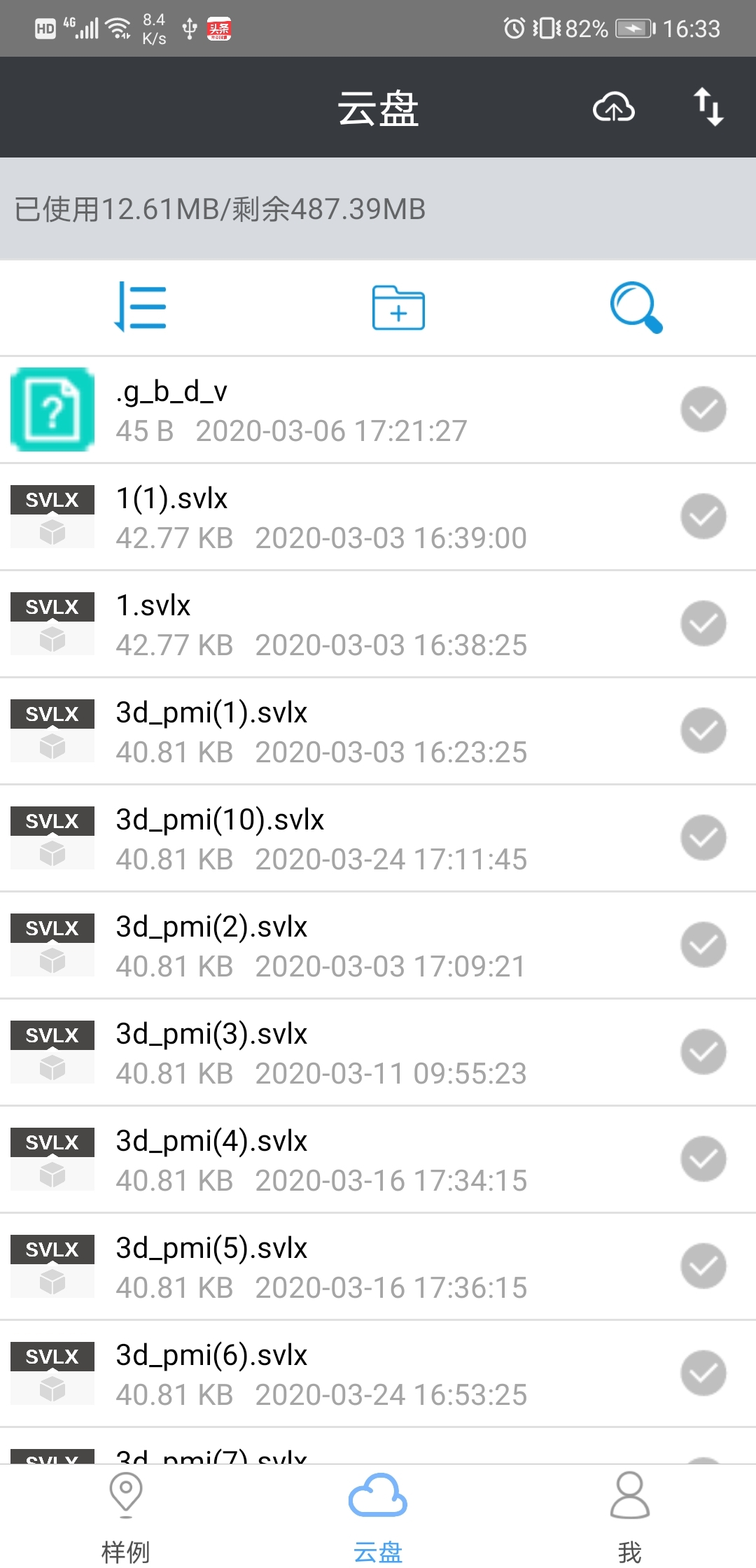Image resolution: width=756 pixels, height=1568 pixels.
Task: Check the circle next to 3d_pmi(10).svlx
Action: [703, 838]
